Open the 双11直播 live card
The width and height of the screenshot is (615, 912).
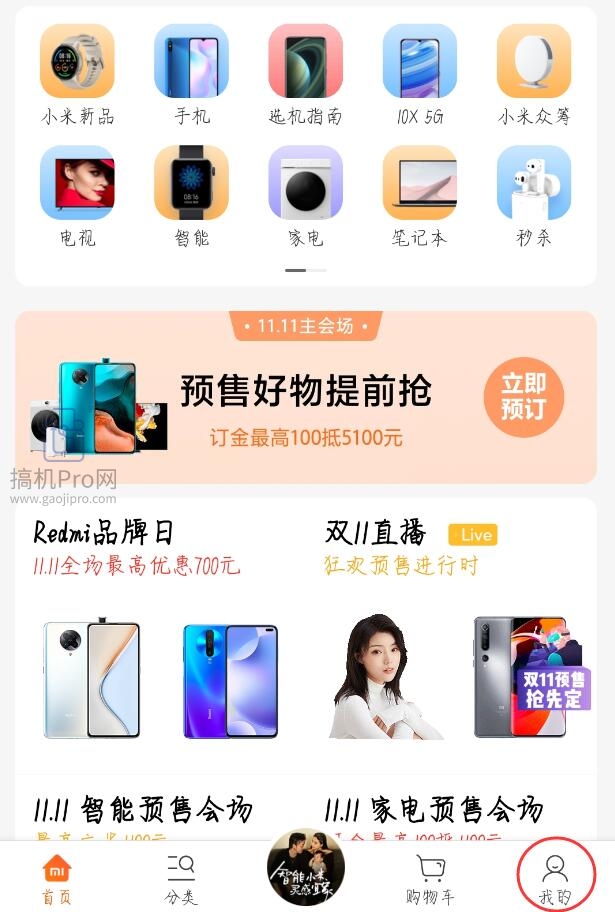pos(455,640)
